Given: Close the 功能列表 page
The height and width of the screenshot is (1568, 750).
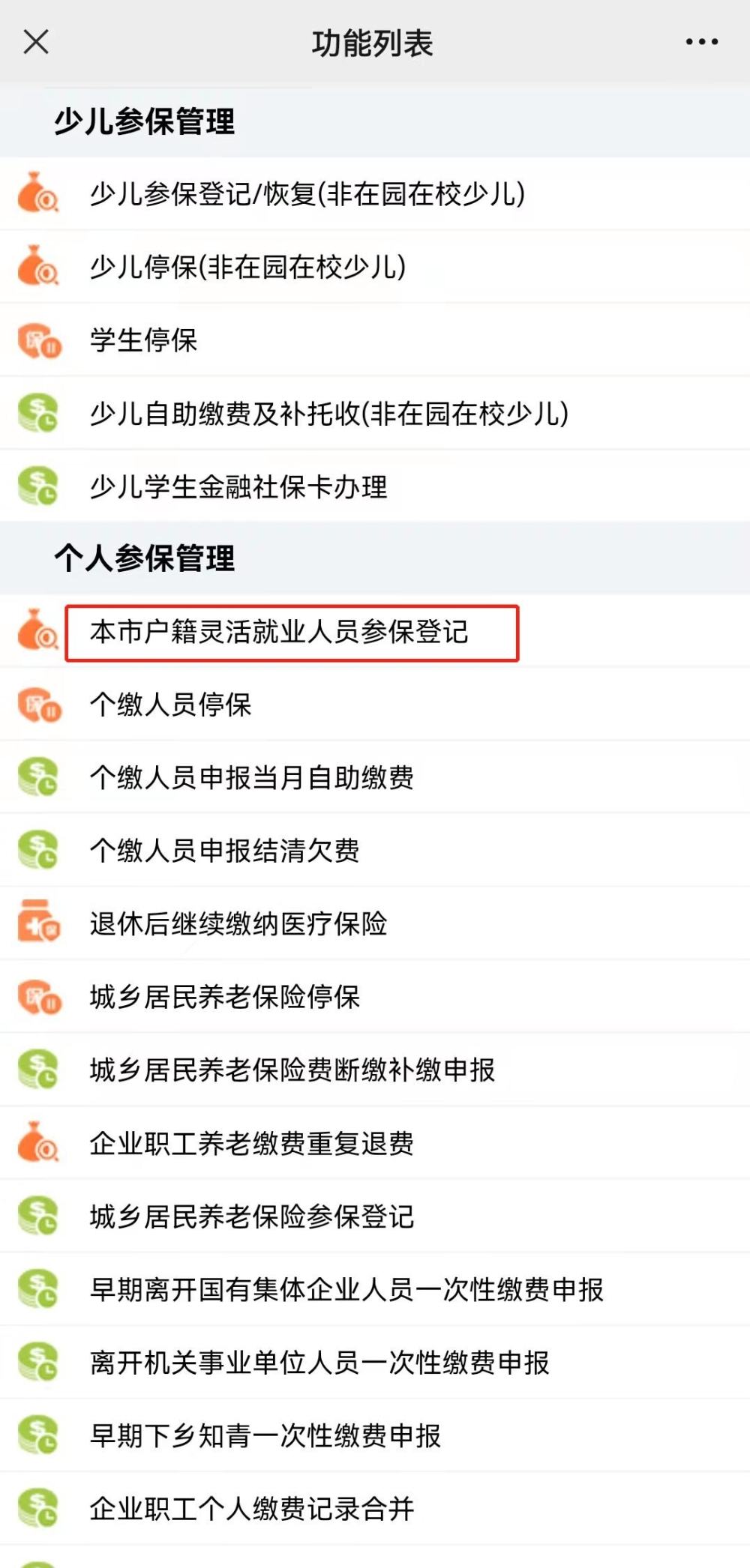Looking at the screenshot, I should pos(36,42).
